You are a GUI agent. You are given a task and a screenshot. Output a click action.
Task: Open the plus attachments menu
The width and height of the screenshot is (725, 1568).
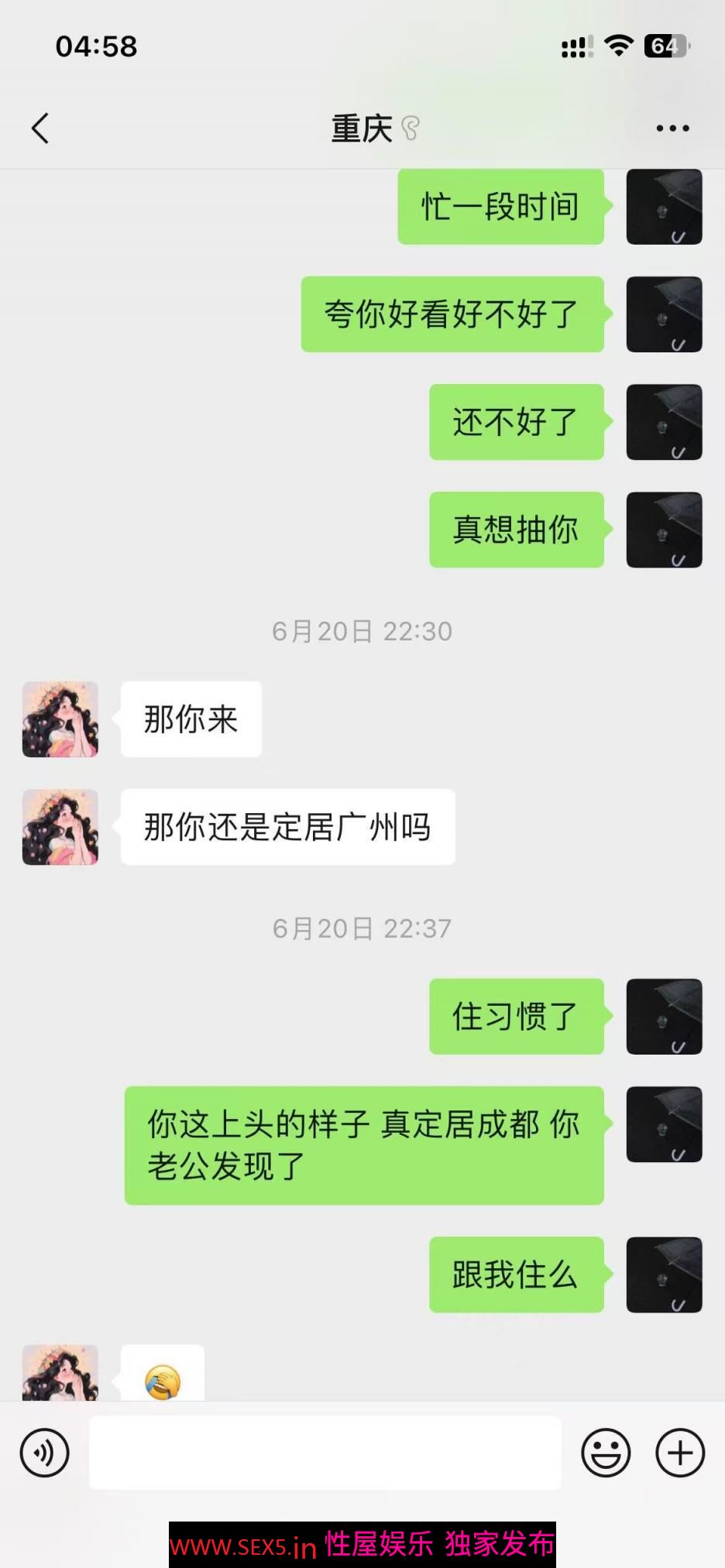coord(680,1452)
